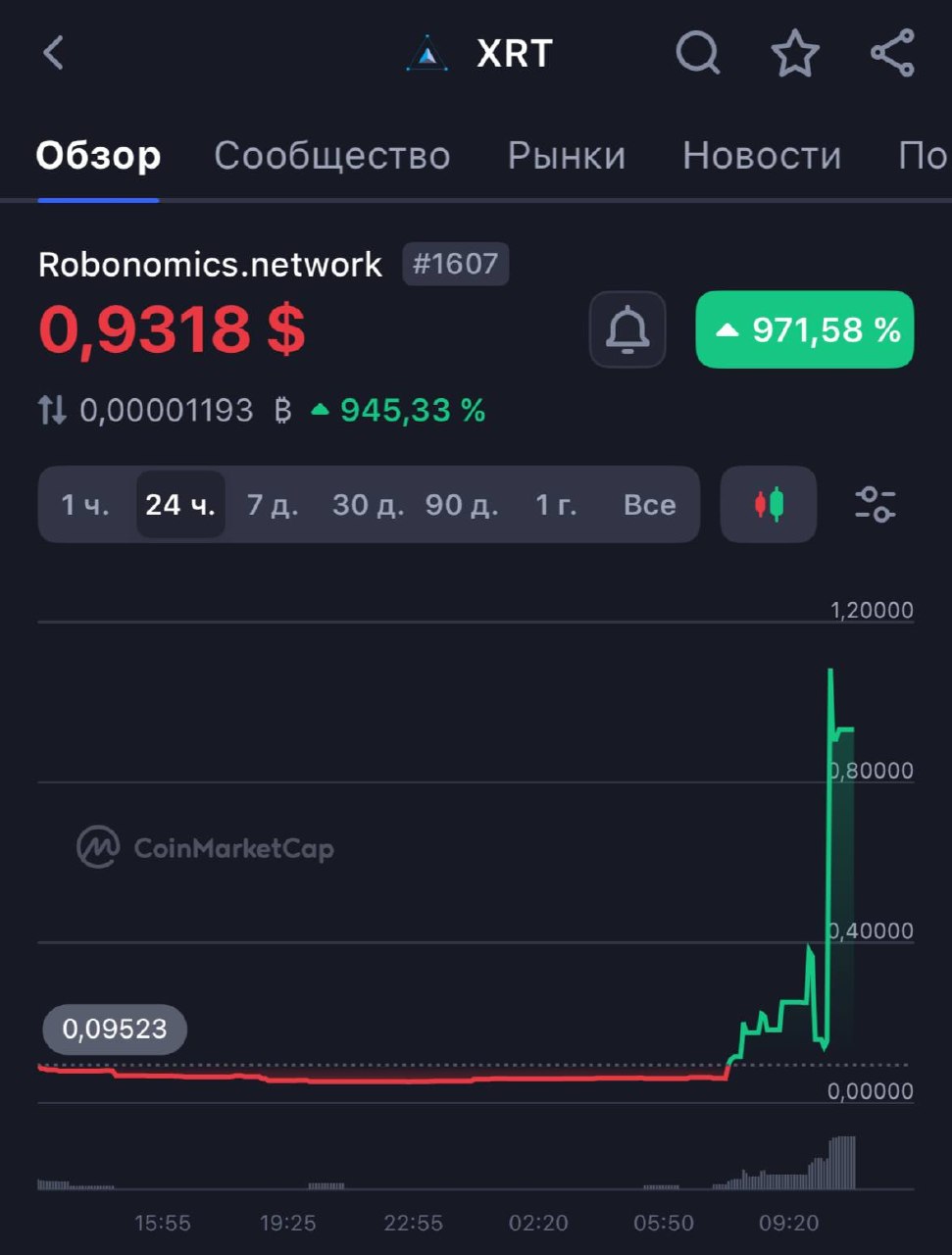Open the Рынки tab

567,156
